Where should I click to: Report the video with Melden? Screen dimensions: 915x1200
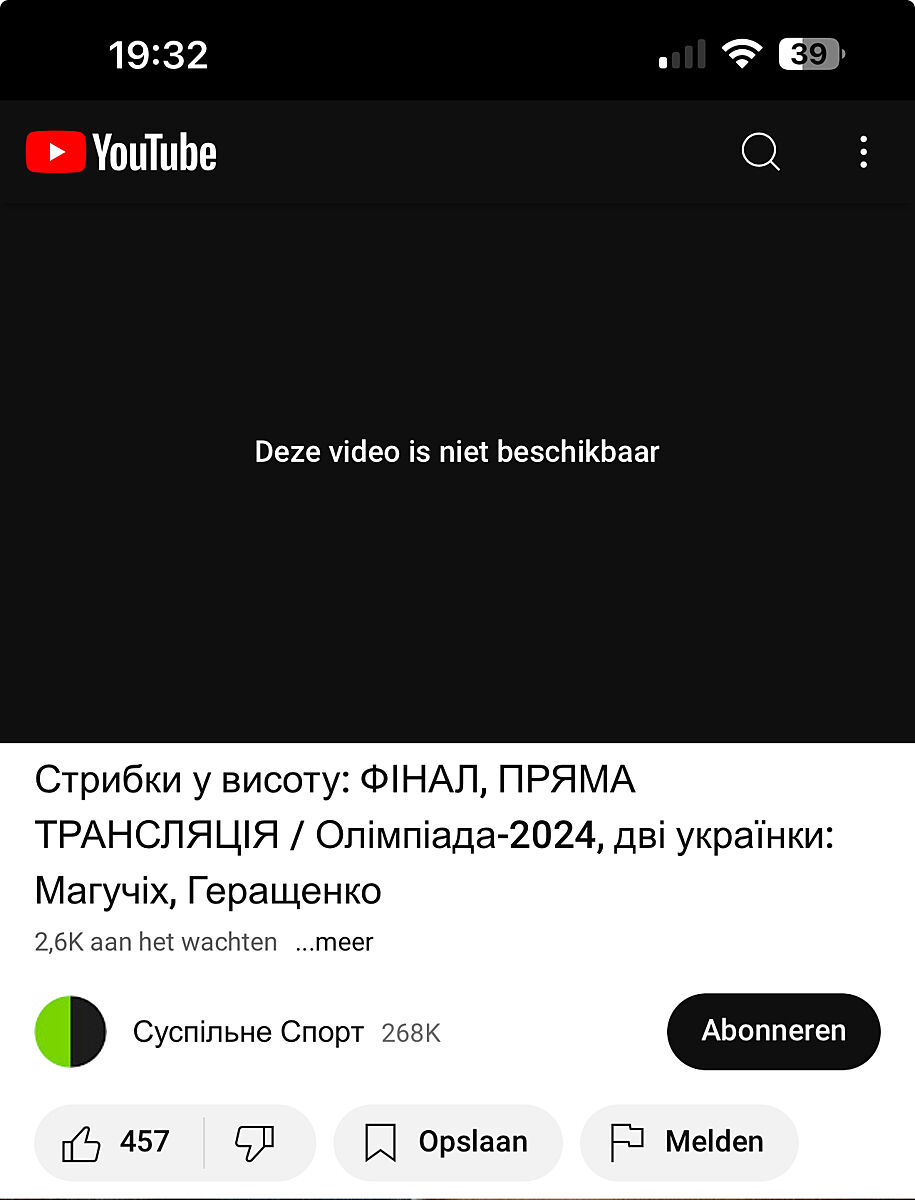688,1142
